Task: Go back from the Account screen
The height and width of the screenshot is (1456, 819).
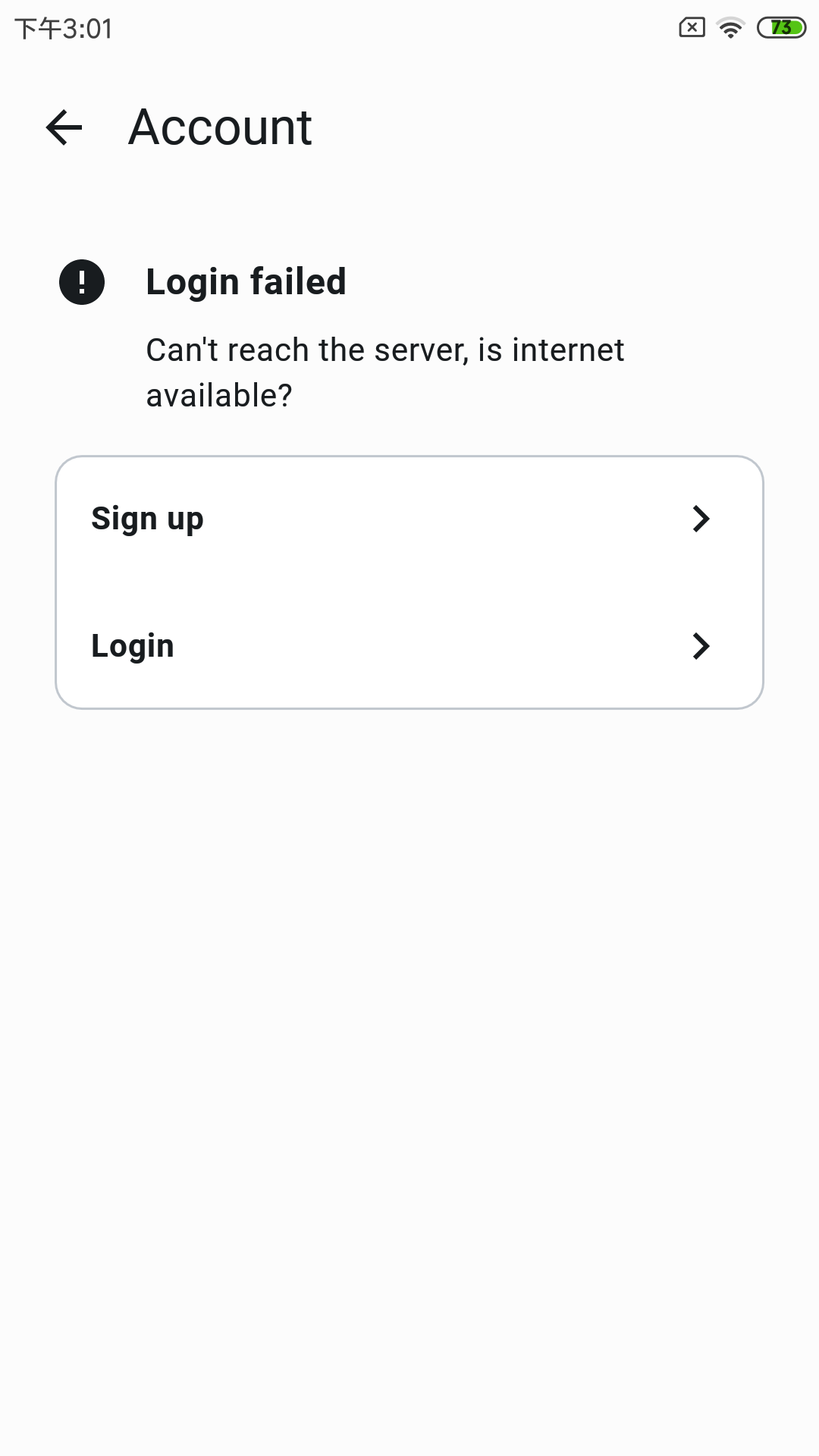Action: click(64, 127)
